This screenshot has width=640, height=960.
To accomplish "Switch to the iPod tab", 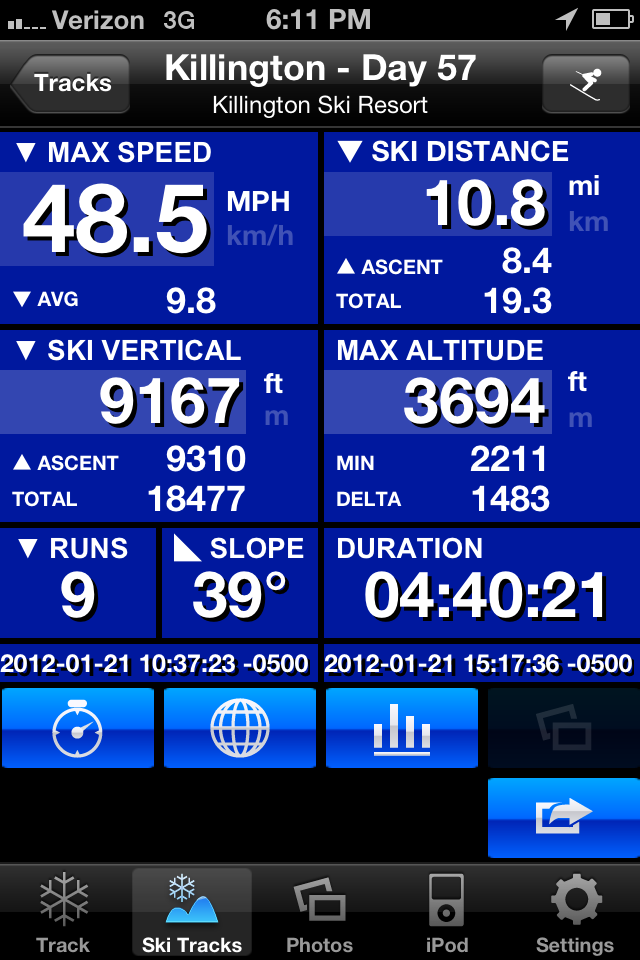I will coord(446,912).
